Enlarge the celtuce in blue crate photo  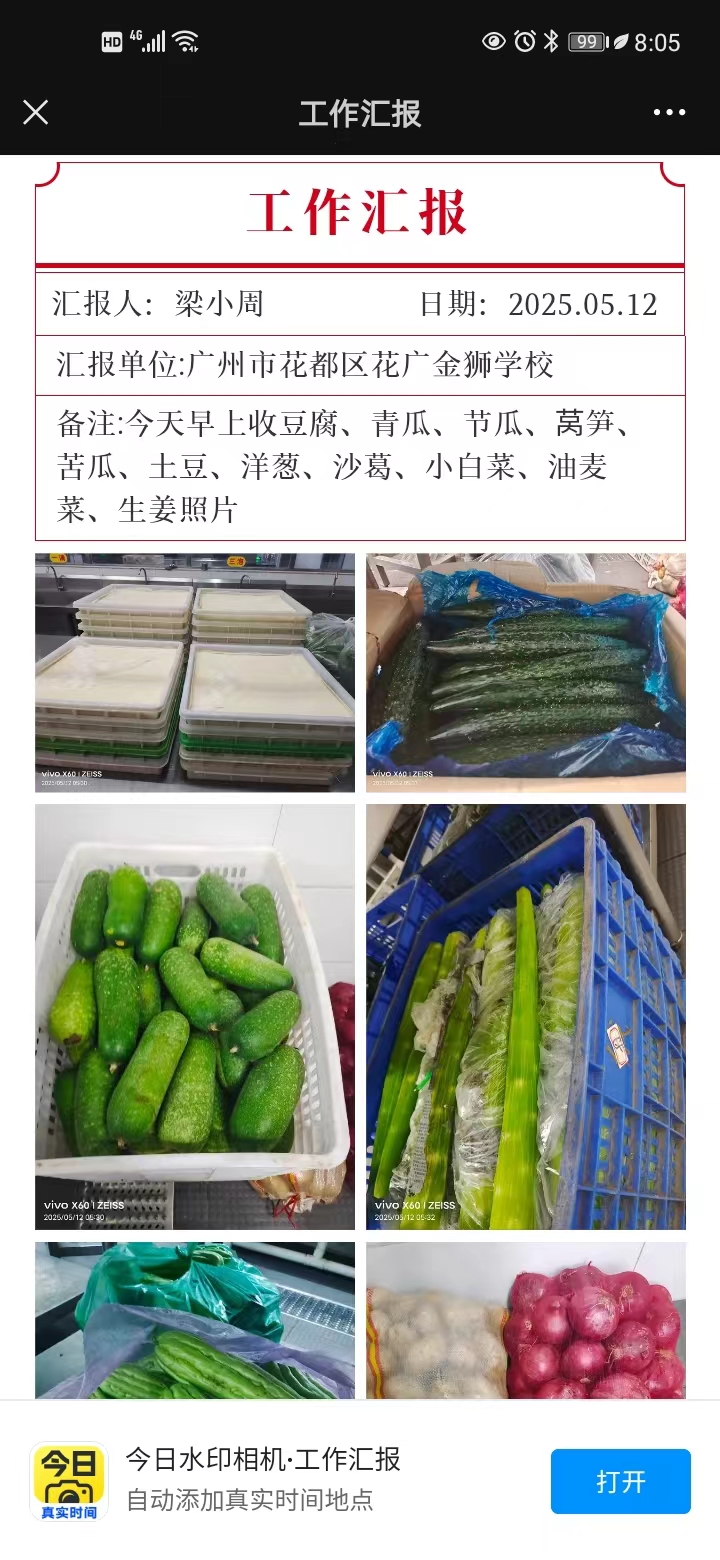[526, 1016]
